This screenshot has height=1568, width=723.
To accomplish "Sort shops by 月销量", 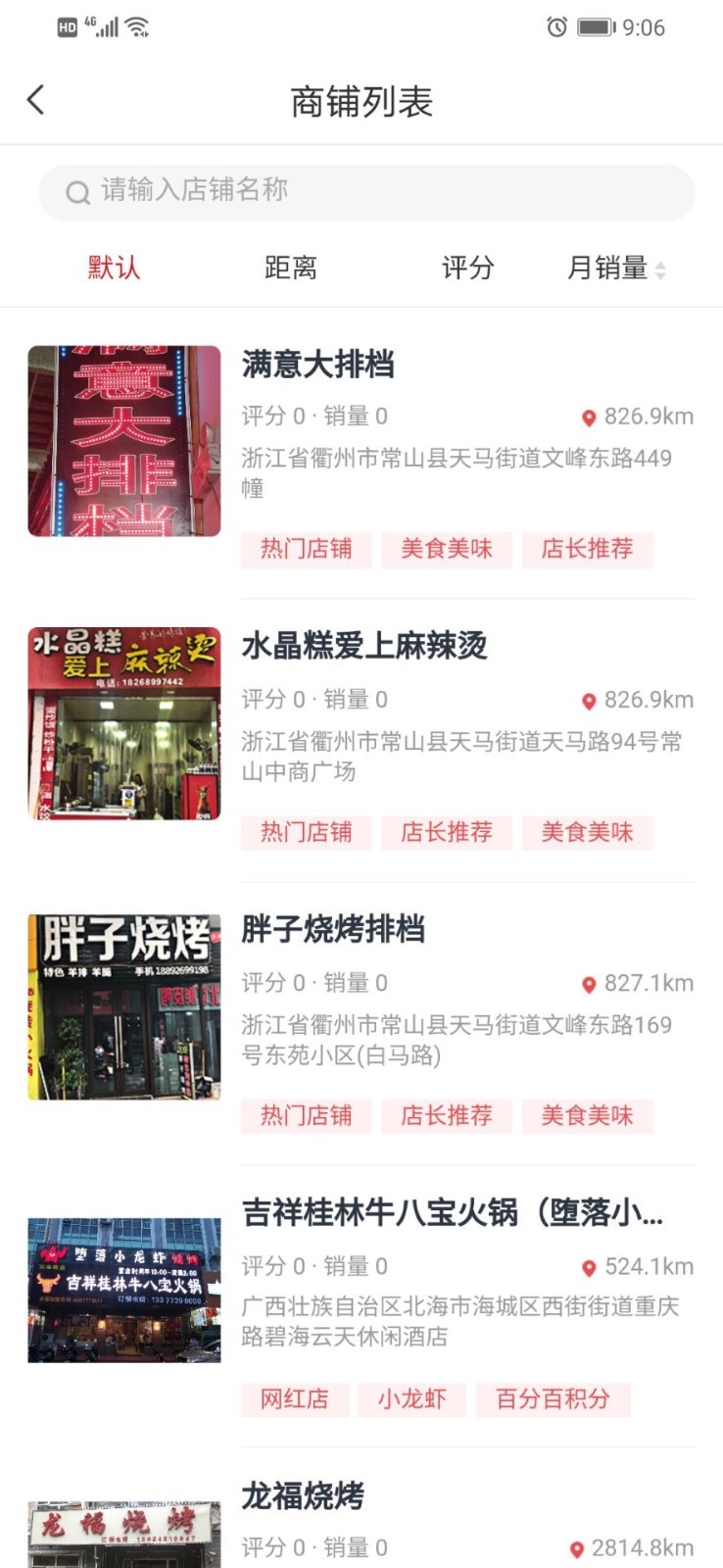I will pyautogui.click(x=614, y=268).
